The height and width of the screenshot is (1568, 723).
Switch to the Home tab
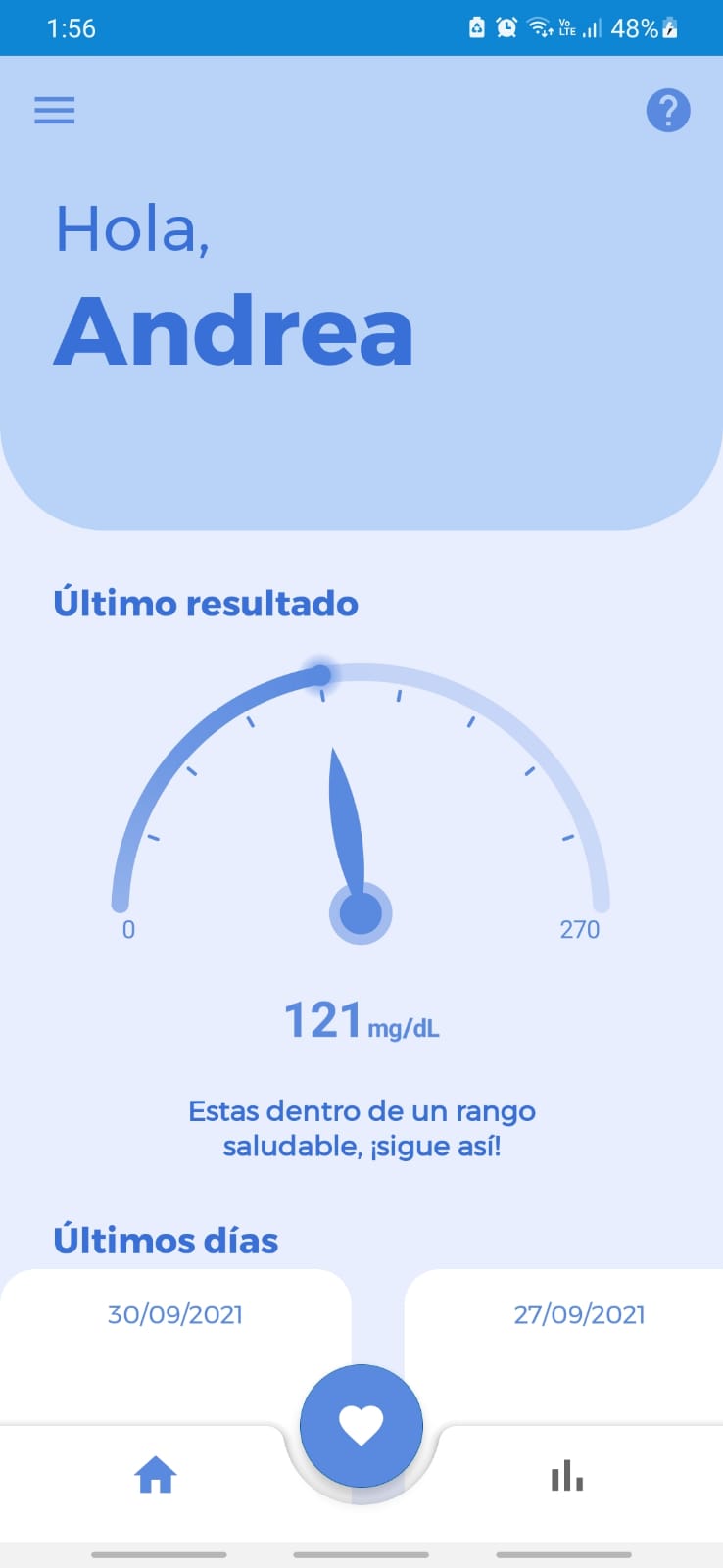[x=155, y=1474]
